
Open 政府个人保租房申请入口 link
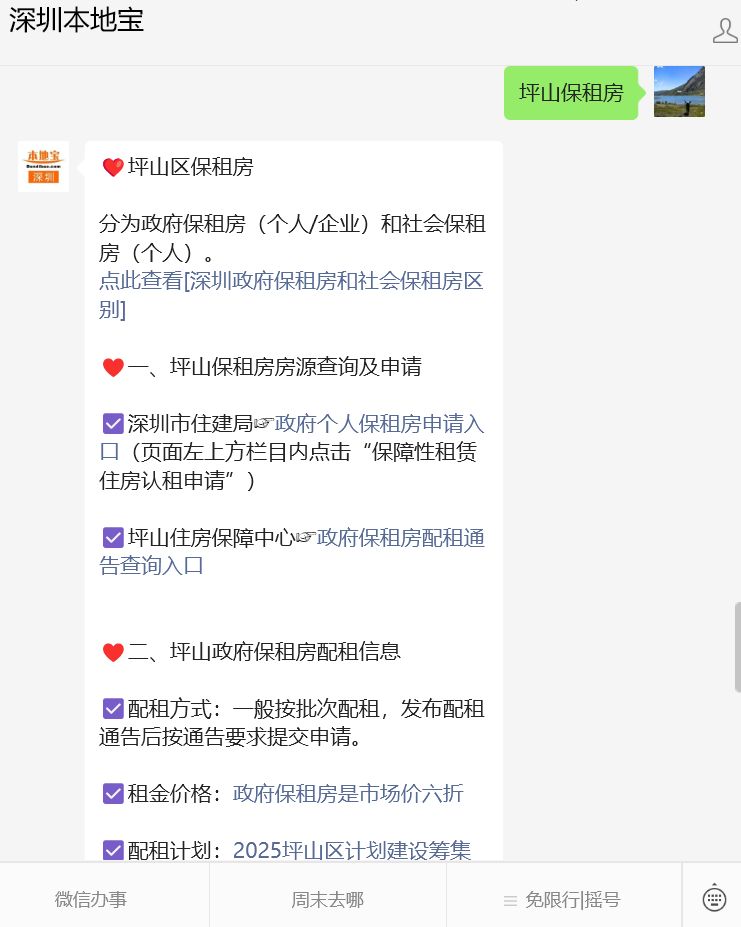(x=379, y=424)
